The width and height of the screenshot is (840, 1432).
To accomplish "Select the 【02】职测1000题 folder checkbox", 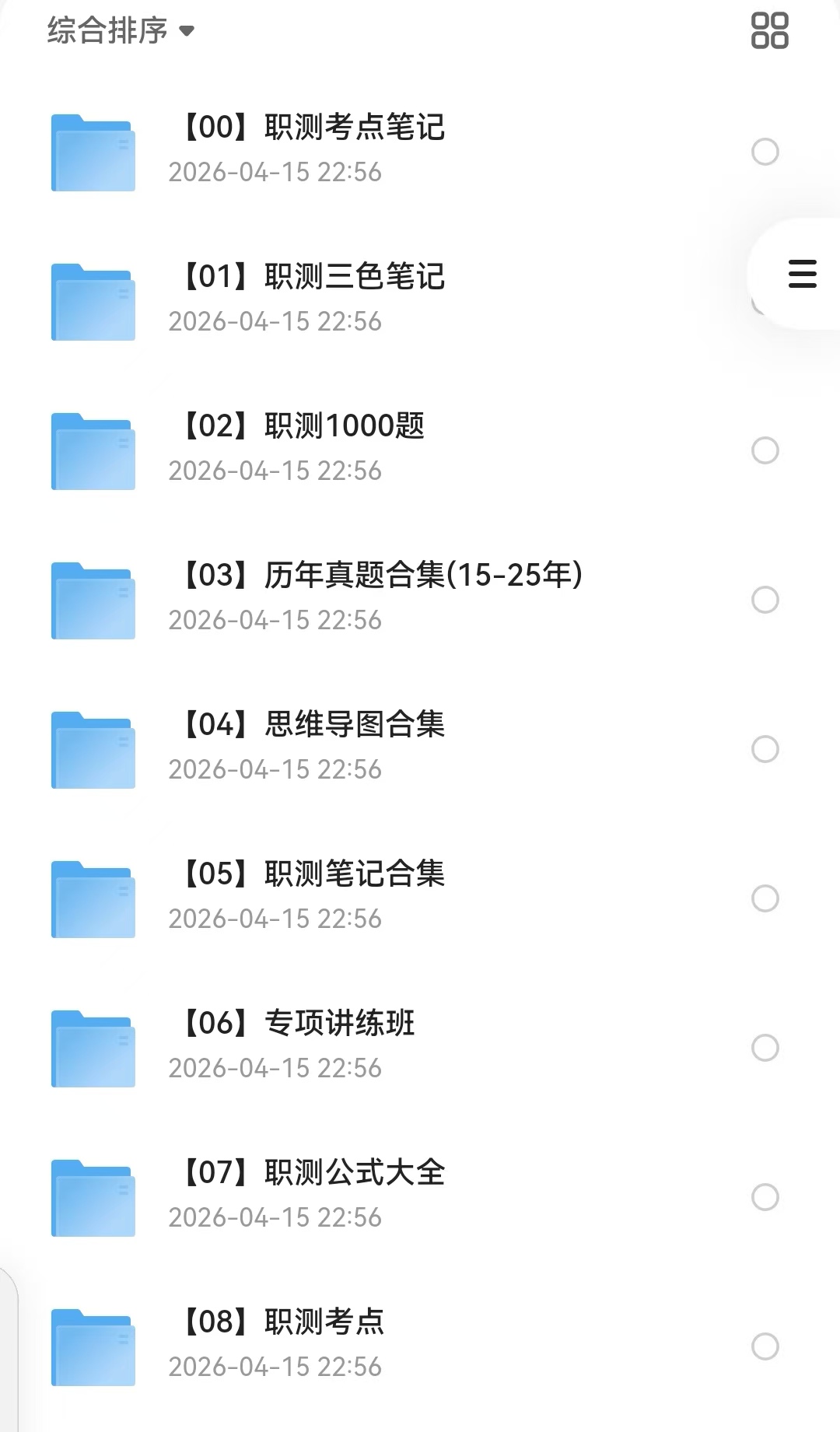I will click(x=765, y=450).
